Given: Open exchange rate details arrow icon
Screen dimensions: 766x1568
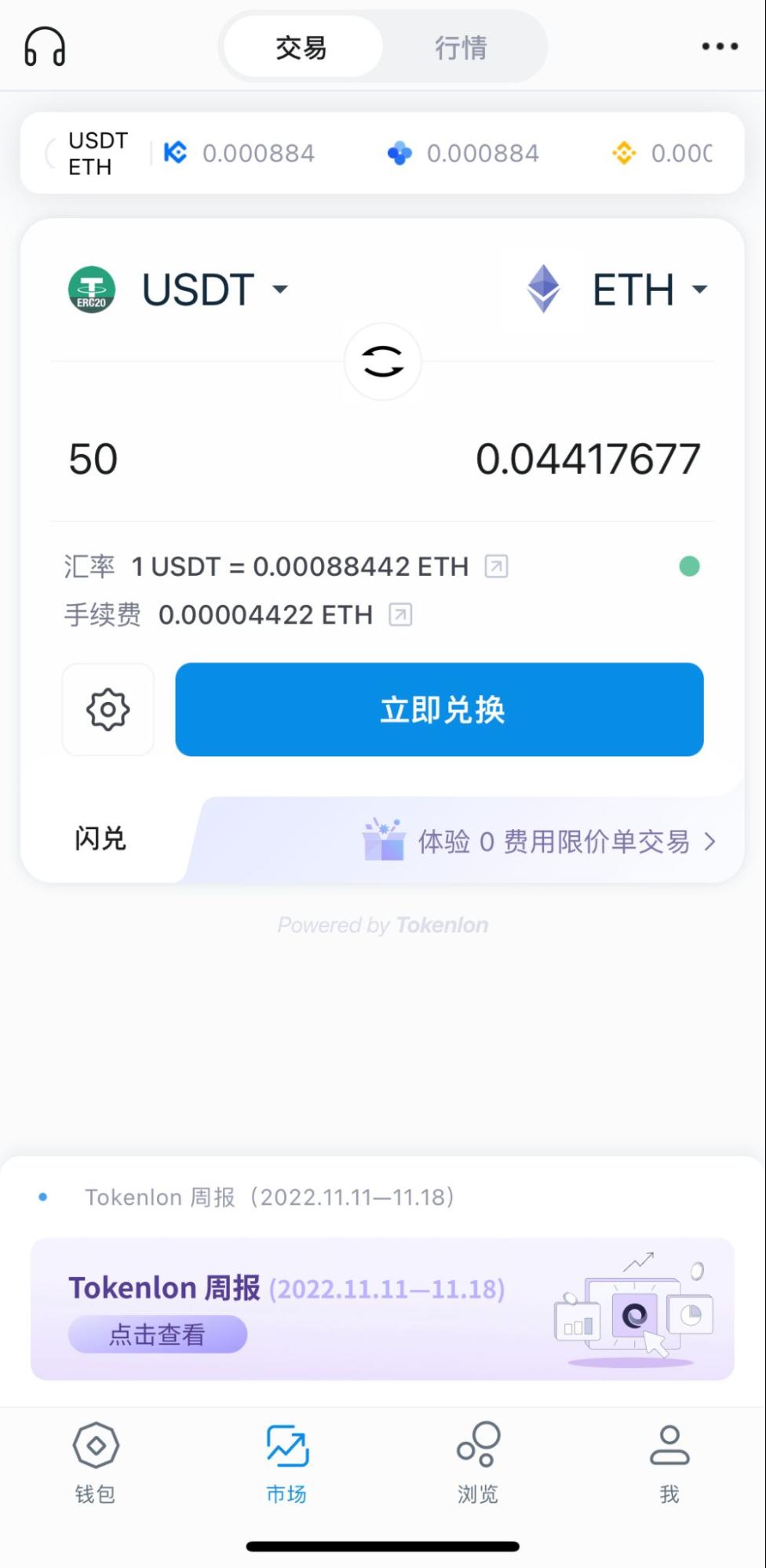Looking at the screenshot, I should tap(496, 566).
